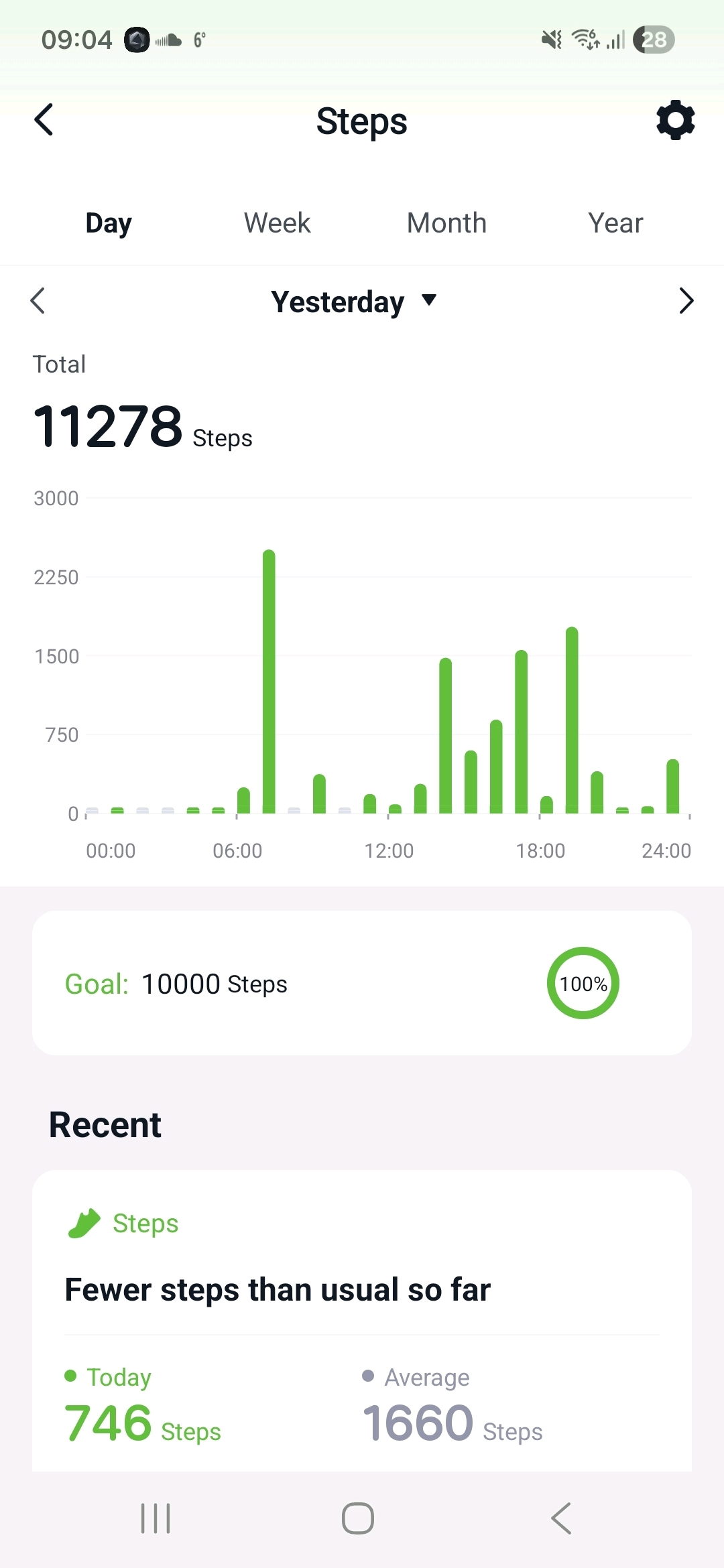Open Steps settings gear

675,121
